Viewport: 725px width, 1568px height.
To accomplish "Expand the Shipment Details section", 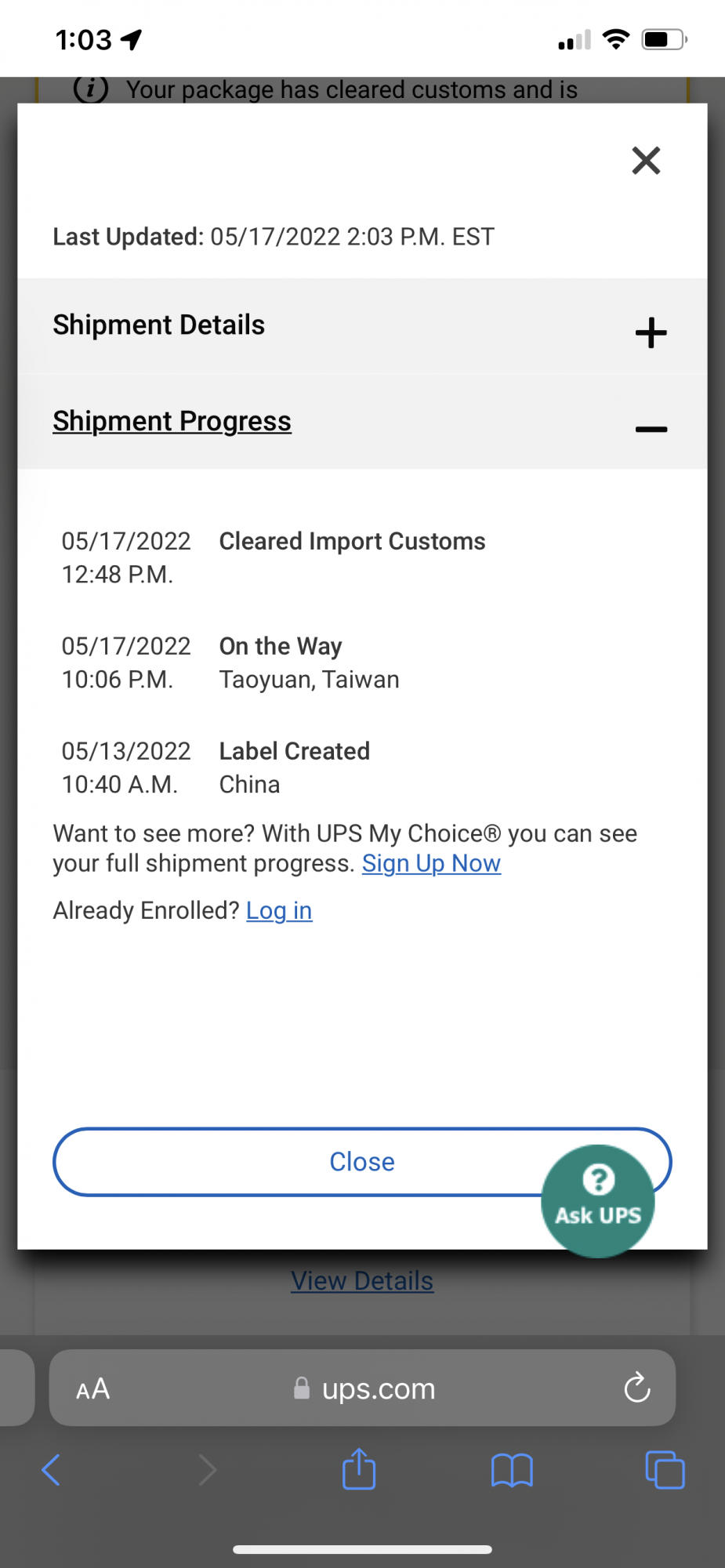I will tap(651, 332).
